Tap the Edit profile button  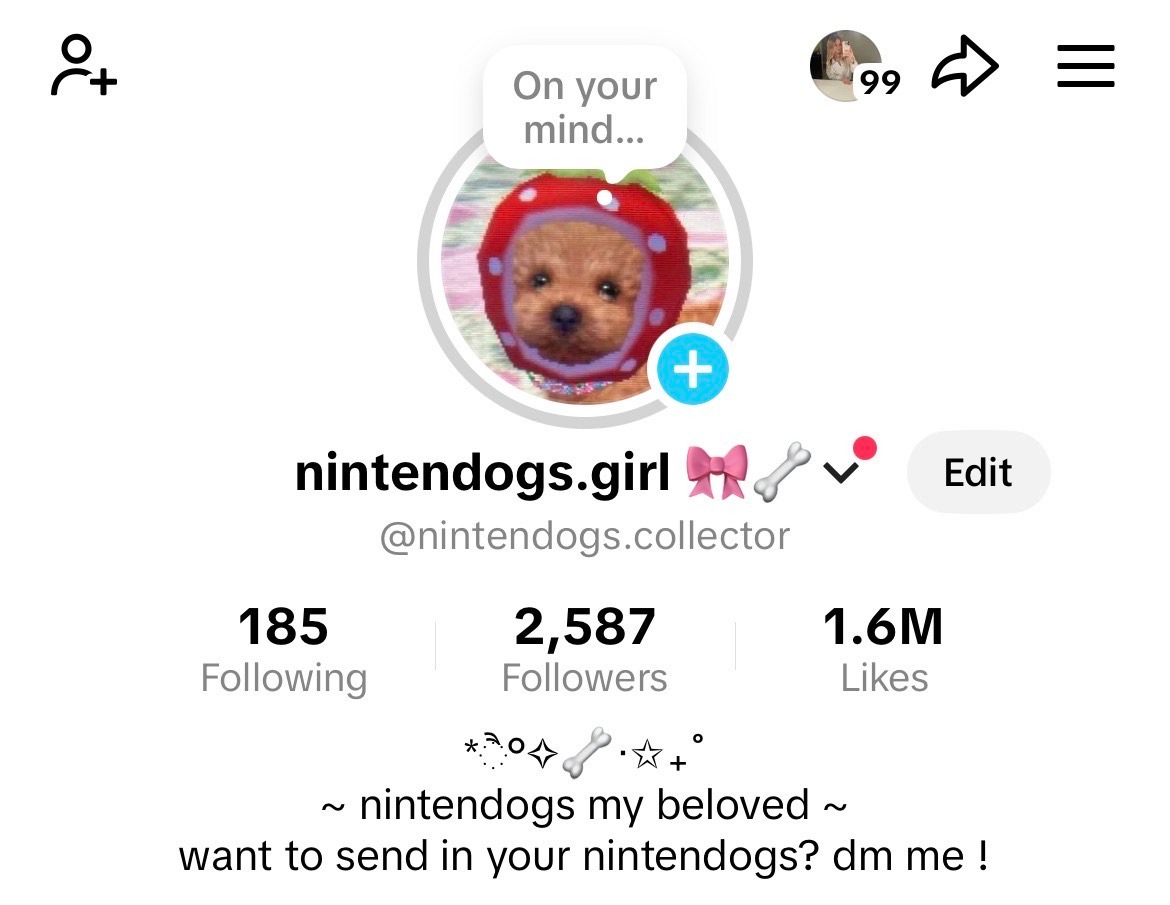pyautogui.click(x=977, y=472)
